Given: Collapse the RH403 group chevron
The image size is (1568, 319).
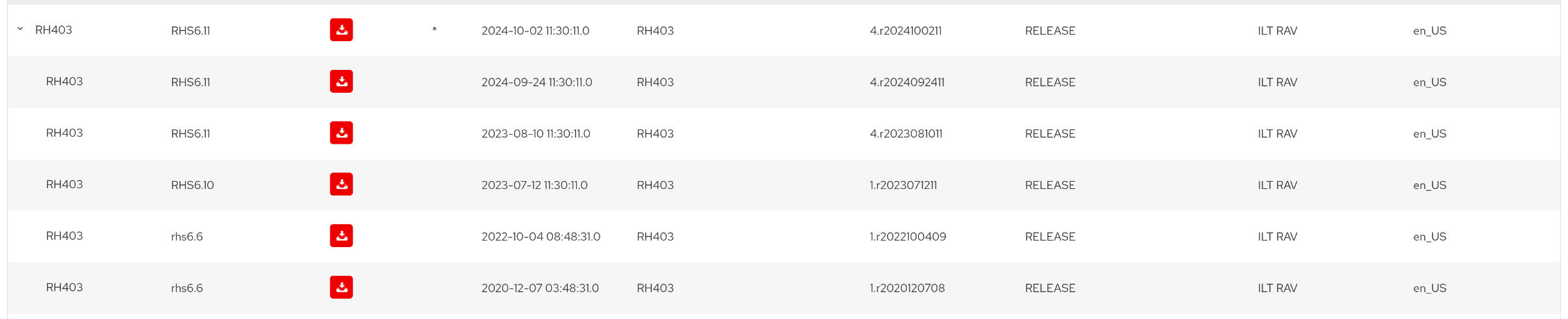Looking at the screenshot, I should click(x=20, y=29).
